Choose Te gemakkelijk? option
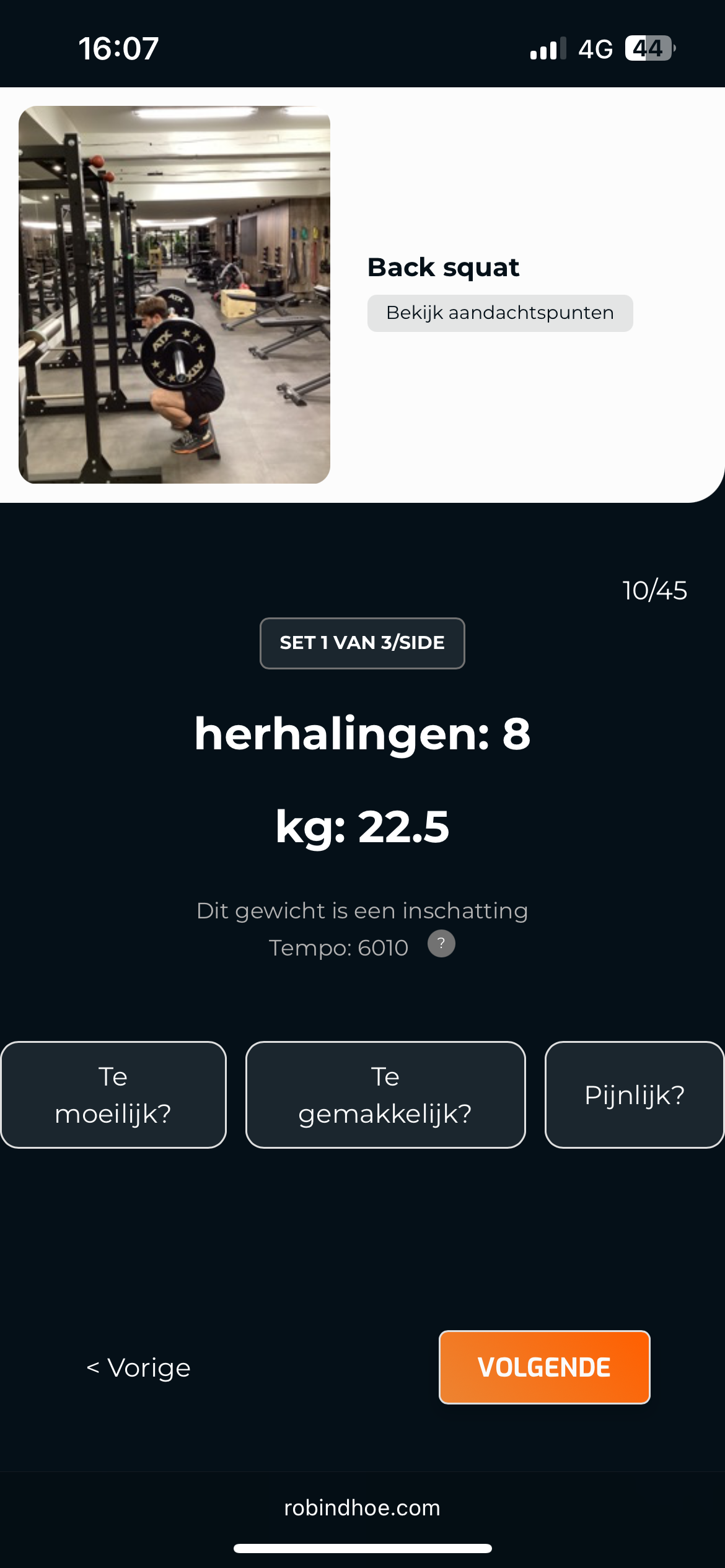The image size is (725, 1568). pos(385,1095)
